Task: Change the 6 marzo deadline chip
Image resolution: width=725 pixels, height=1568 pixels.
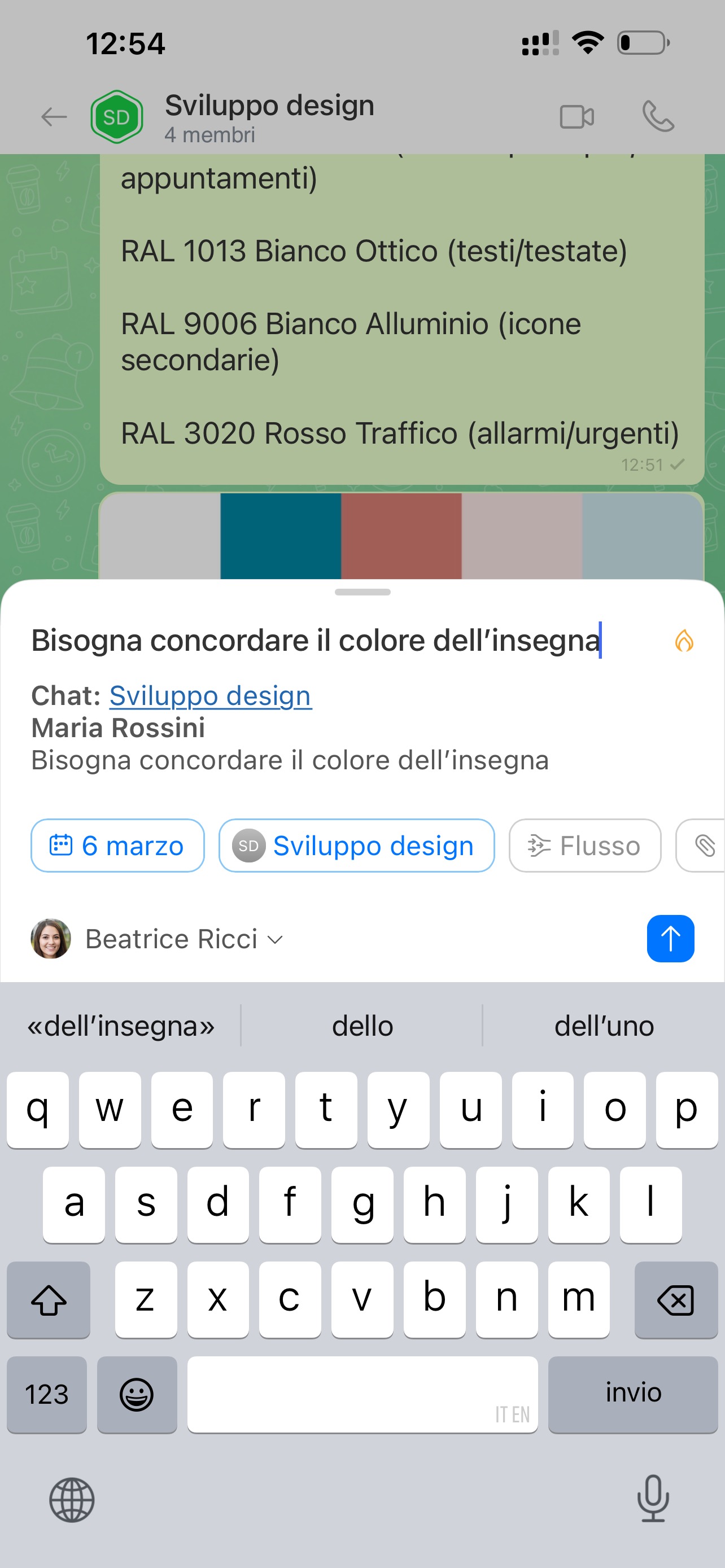Action: tap(117, 846)
